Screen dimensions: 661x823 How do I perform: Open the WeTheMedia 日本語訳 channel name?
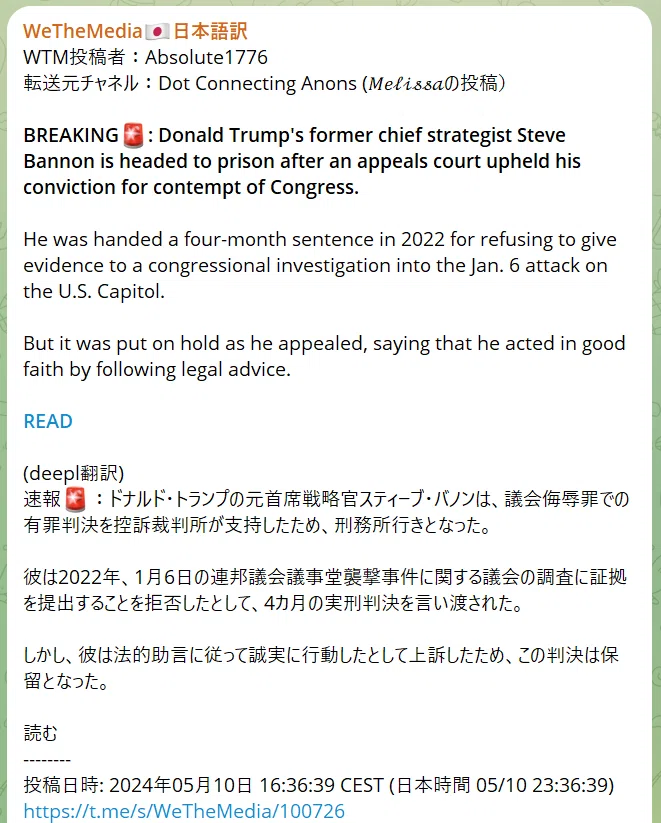[x=135, y=31]
